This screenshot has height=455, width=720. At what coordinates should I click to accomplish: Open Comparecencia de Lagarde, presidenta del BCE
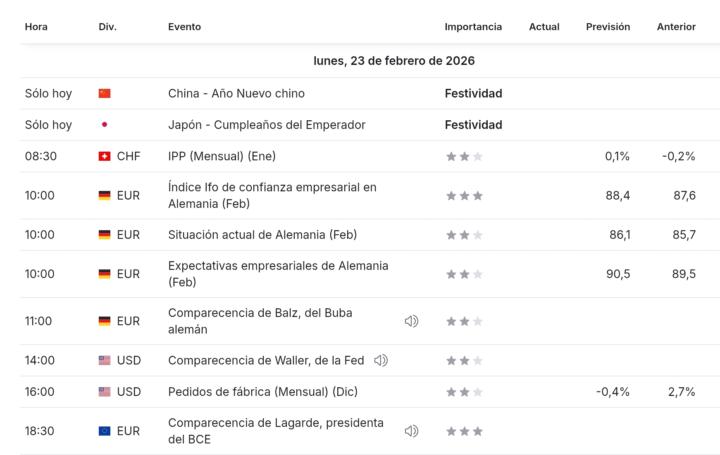tap(275, 430)
